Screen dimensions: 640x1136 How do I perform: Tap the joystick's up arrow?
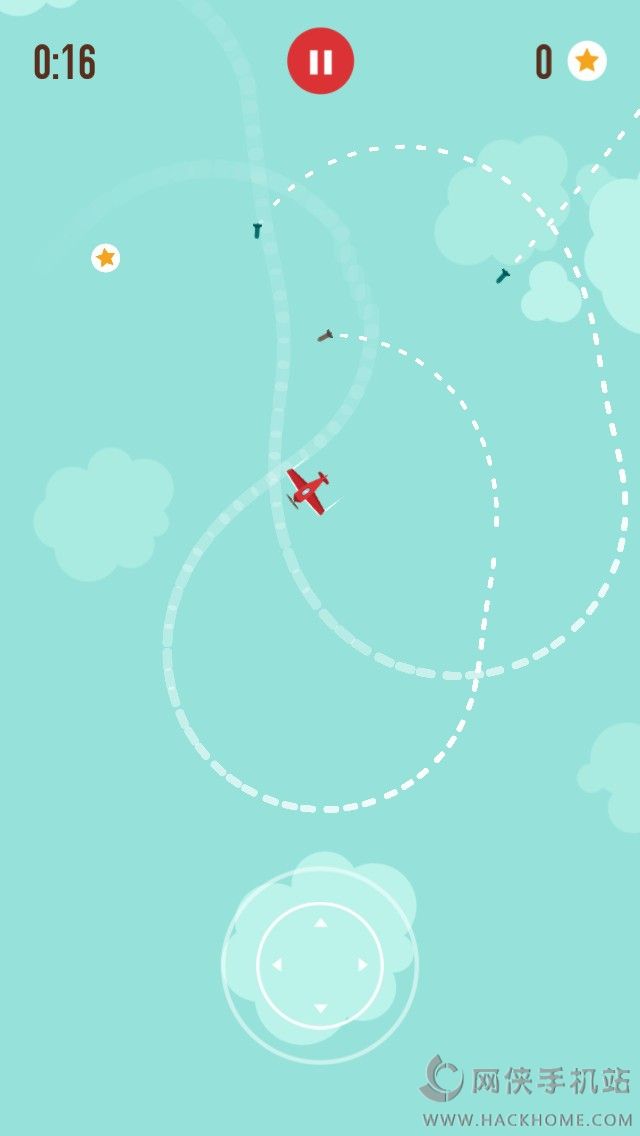320,922
